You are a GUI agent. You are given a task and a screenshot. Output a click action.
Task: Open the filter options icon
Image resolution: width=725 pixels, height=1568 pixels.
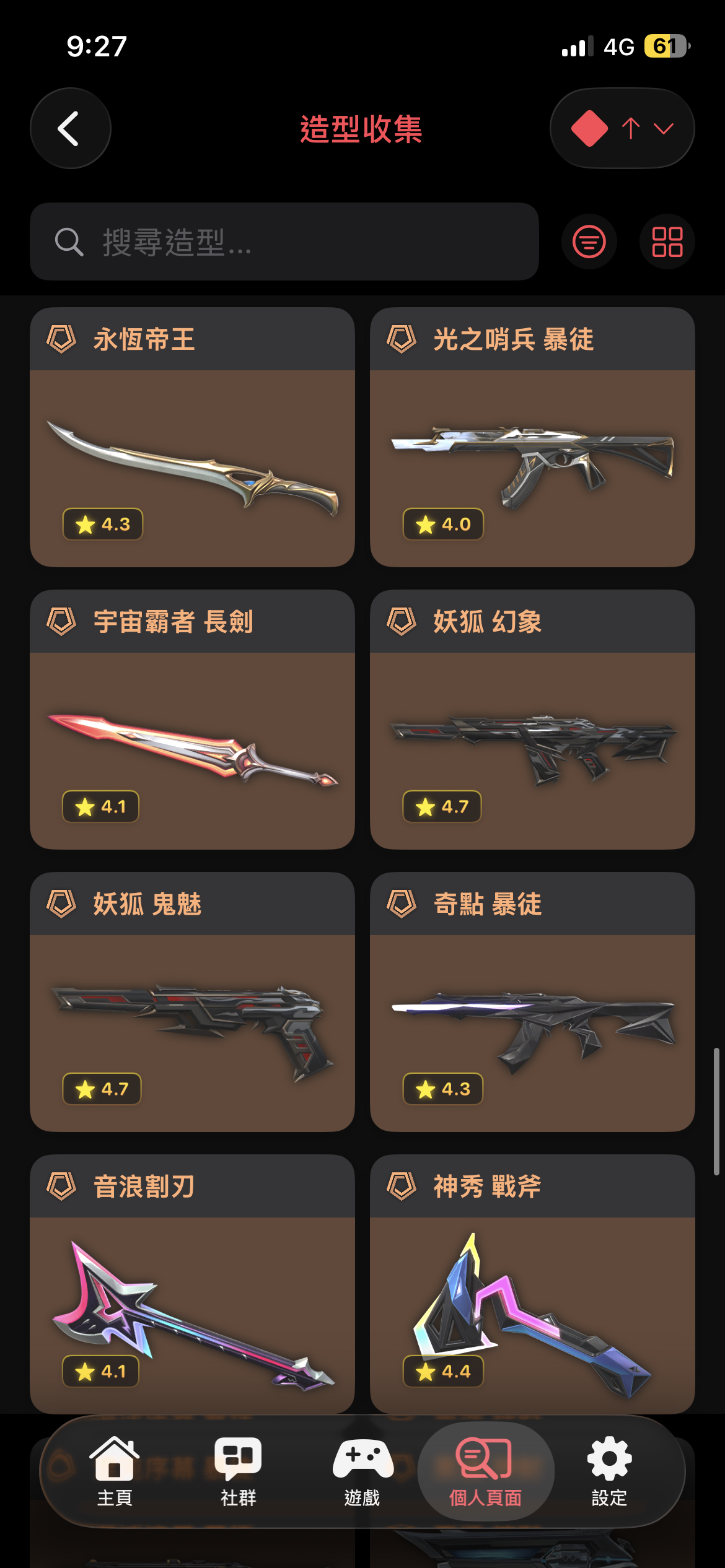589,242
